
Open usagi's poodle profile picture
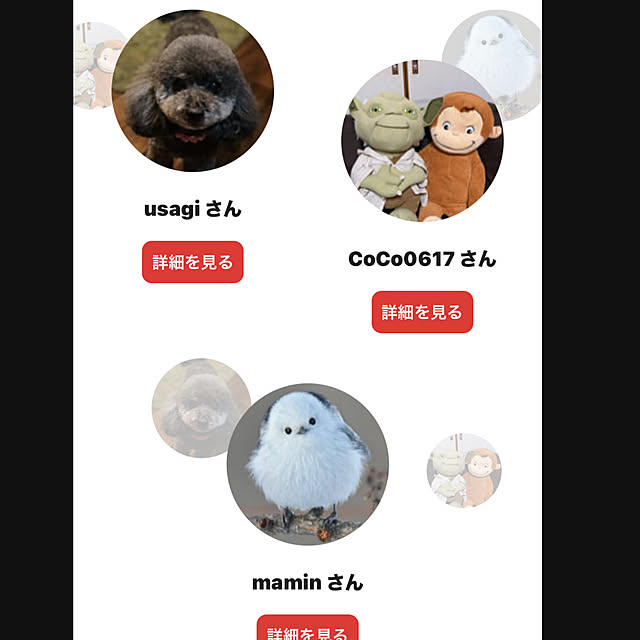(x=193, y=91)
